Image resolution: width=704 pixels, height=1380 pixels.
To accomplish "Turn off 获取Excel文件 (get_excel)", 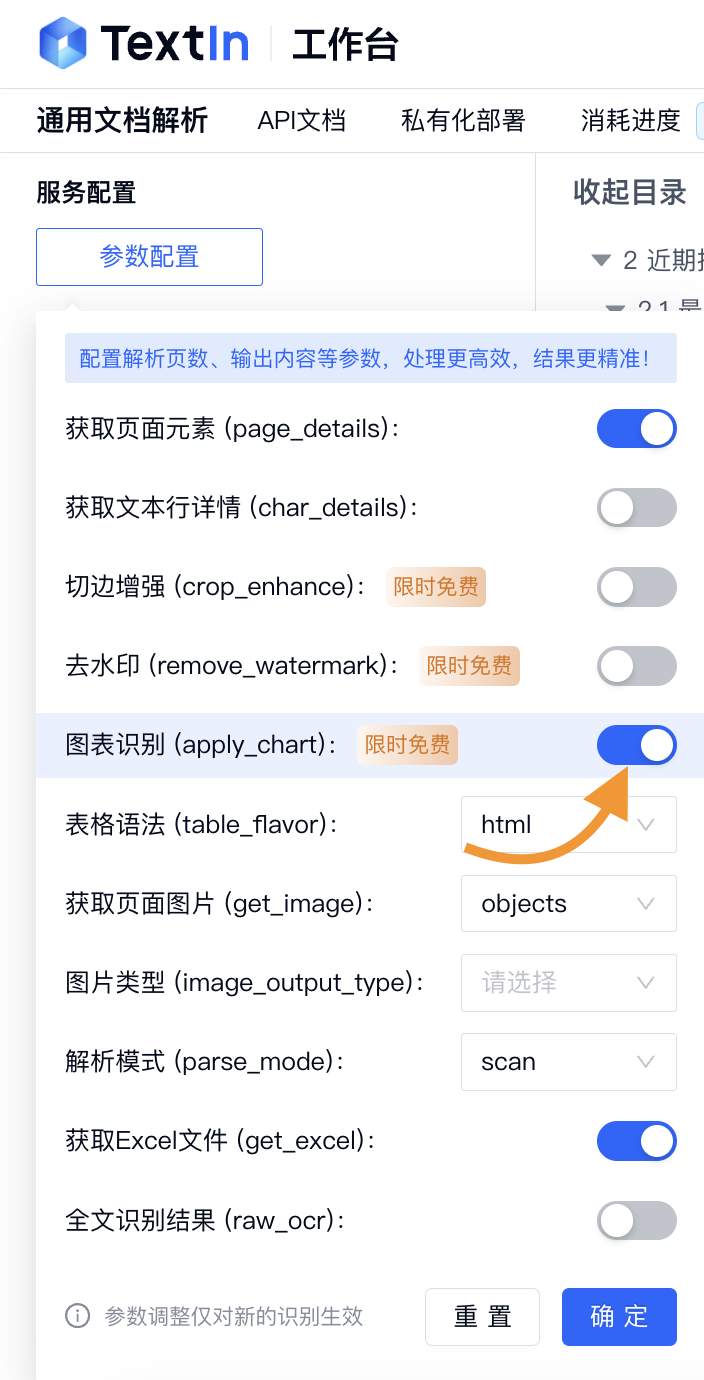I will (637, 1140).
